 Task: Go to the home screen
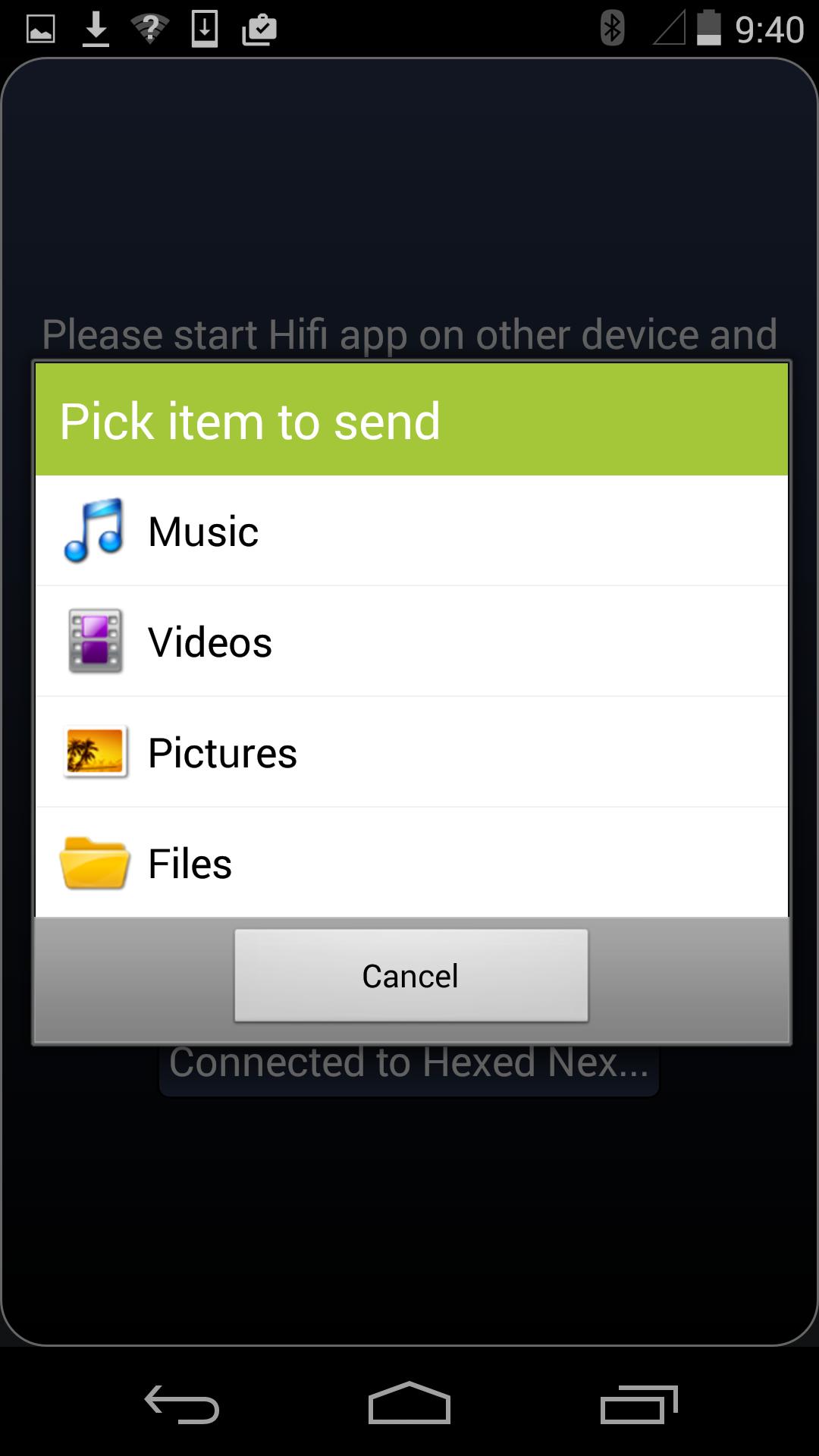(409, 1404)
